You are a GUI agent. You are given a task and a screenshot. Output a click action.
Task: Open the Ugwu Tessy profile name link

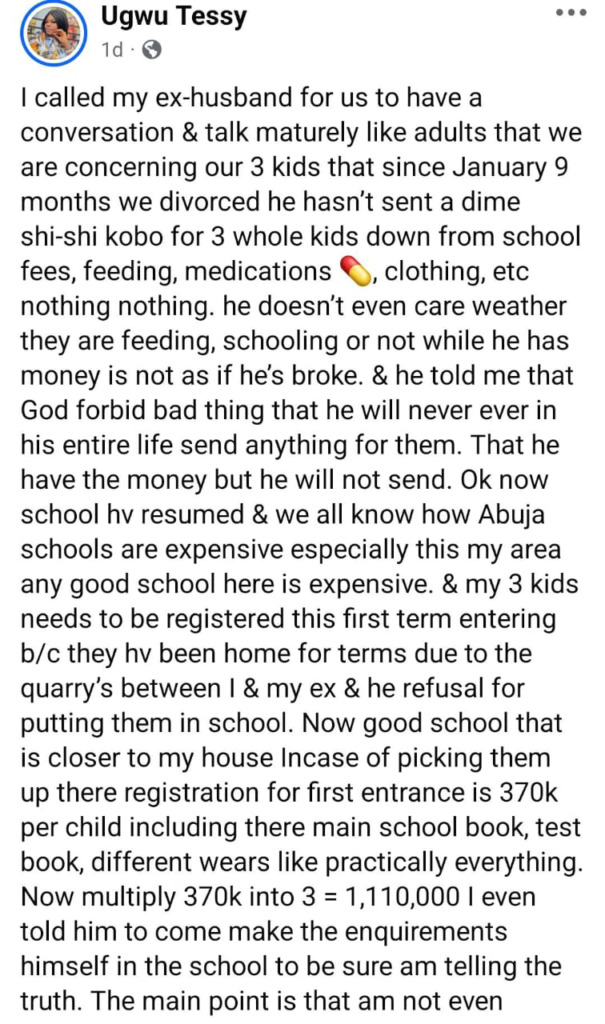[x=174, y=16]
